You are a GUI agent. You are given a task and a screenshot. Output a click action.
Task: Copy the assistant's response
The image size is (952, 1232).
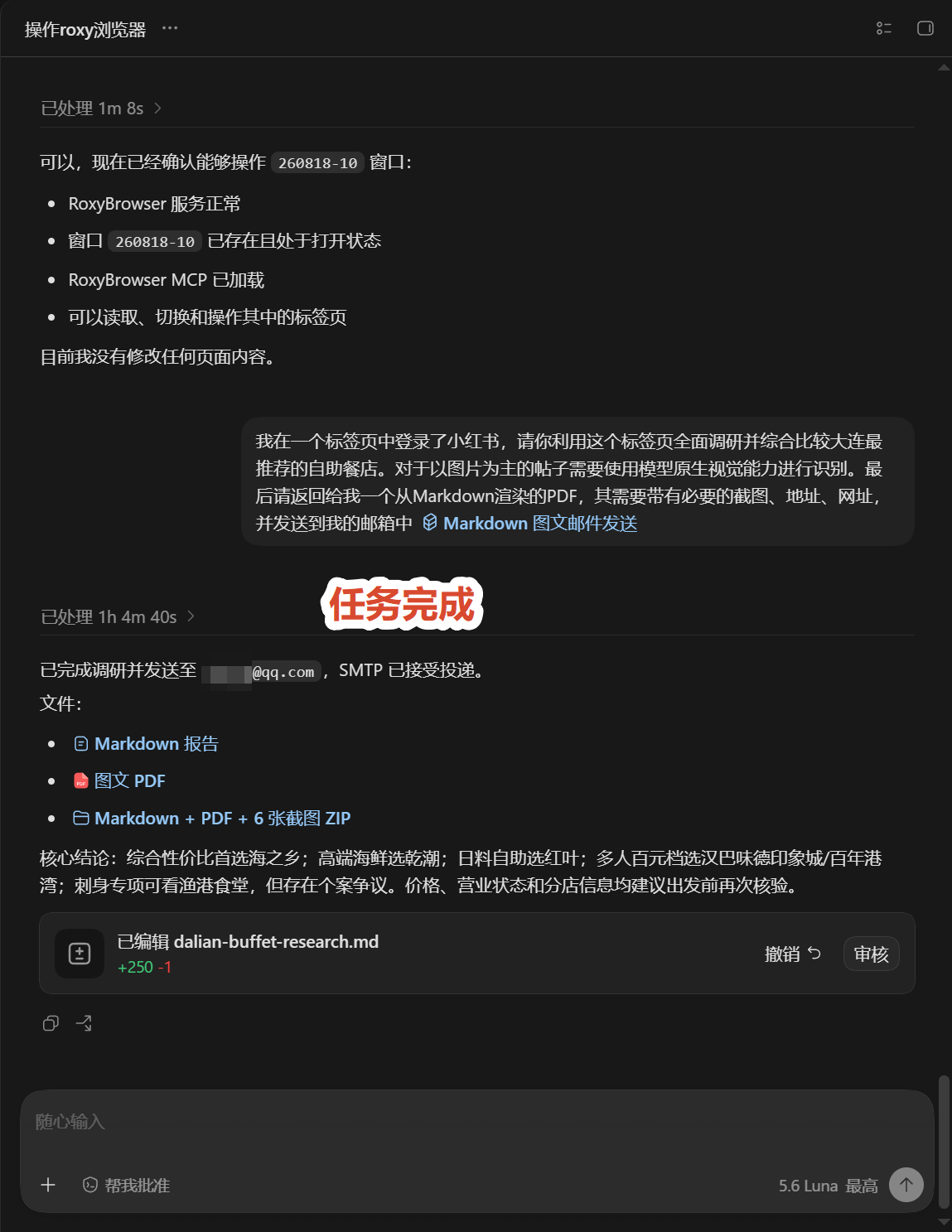(x=51, y=1023)
